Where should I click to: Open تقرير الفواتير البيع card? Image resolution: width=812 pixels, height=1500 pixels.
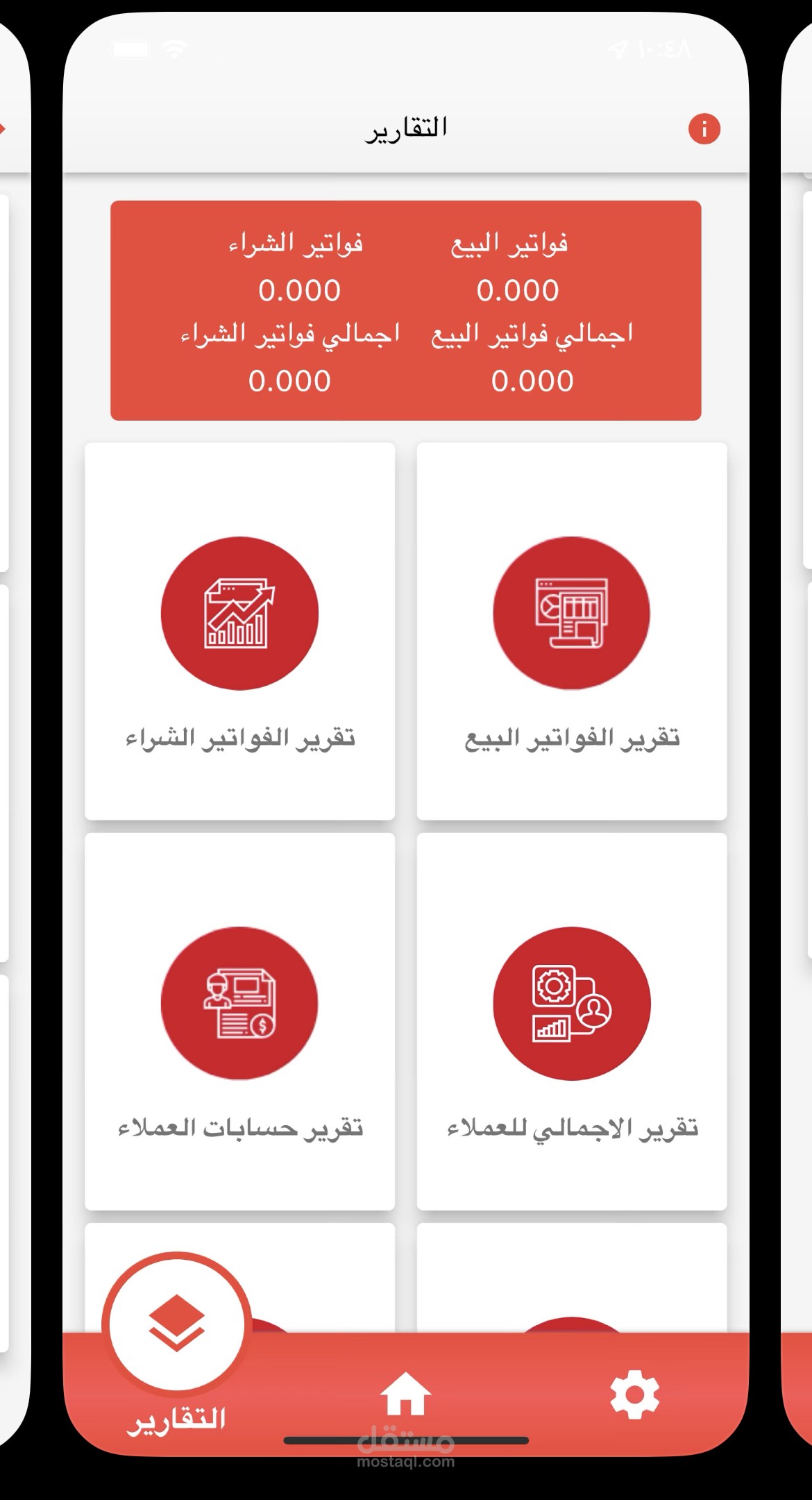(571, 632)
